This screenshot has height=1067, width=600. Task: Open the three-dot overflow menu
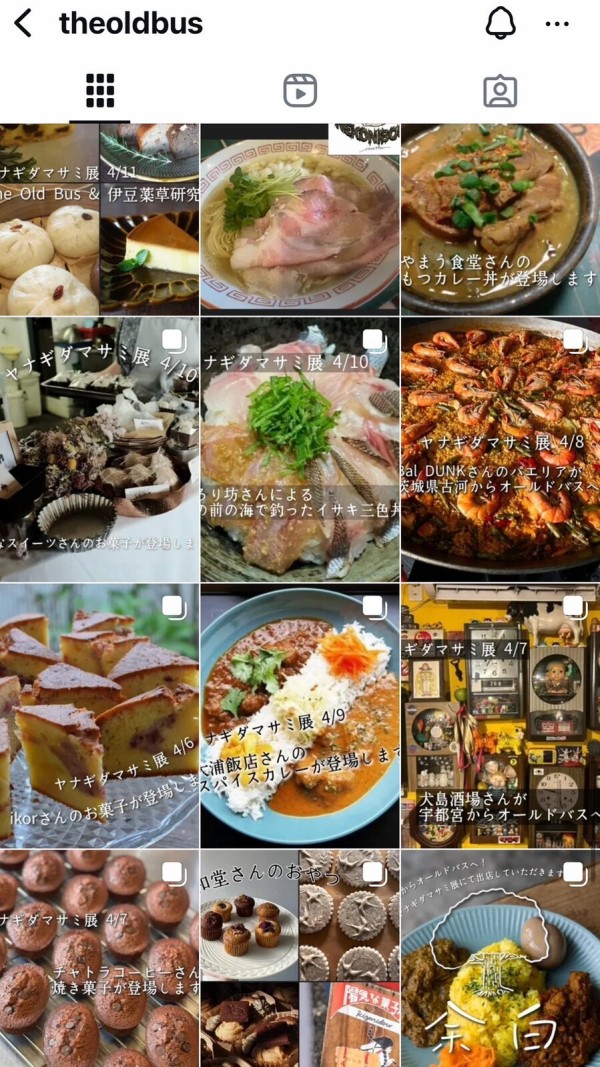[x=557, y=24]
